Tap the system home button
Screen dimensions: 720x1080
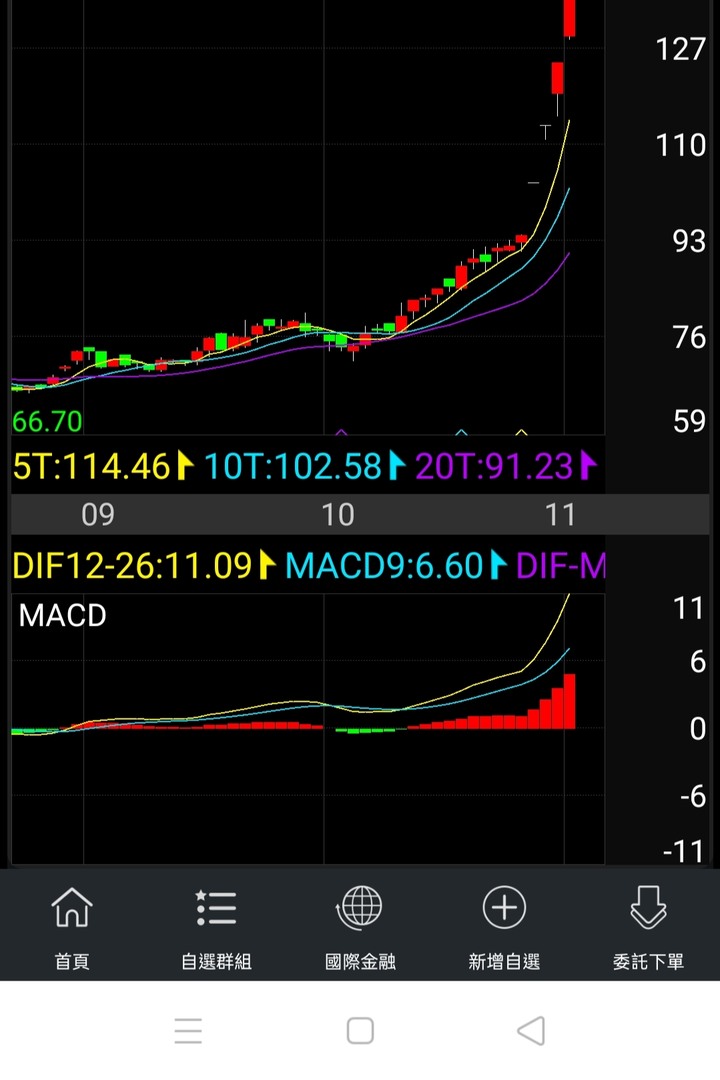coord(360,1031)
